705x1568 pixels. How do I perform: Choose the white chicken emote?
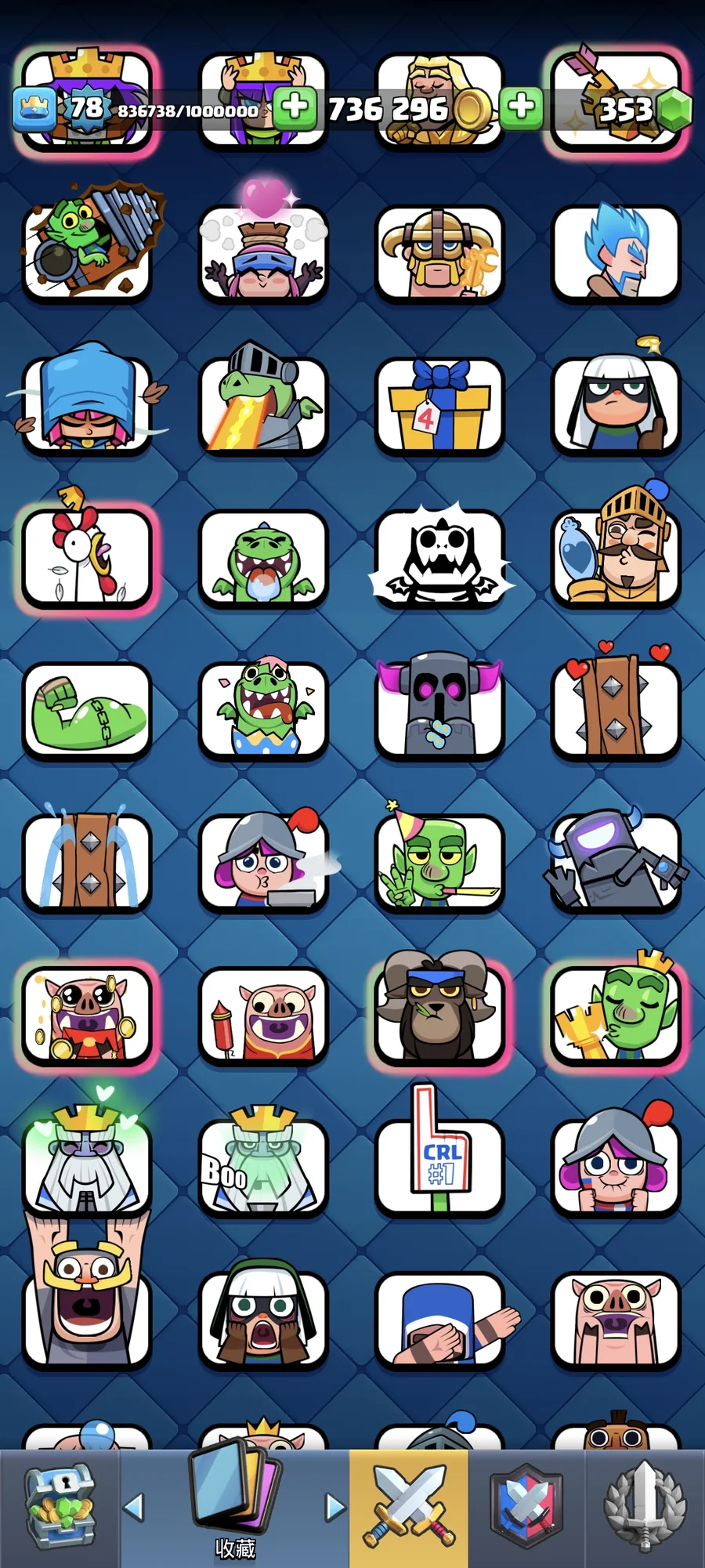click(x=87, y=556)
